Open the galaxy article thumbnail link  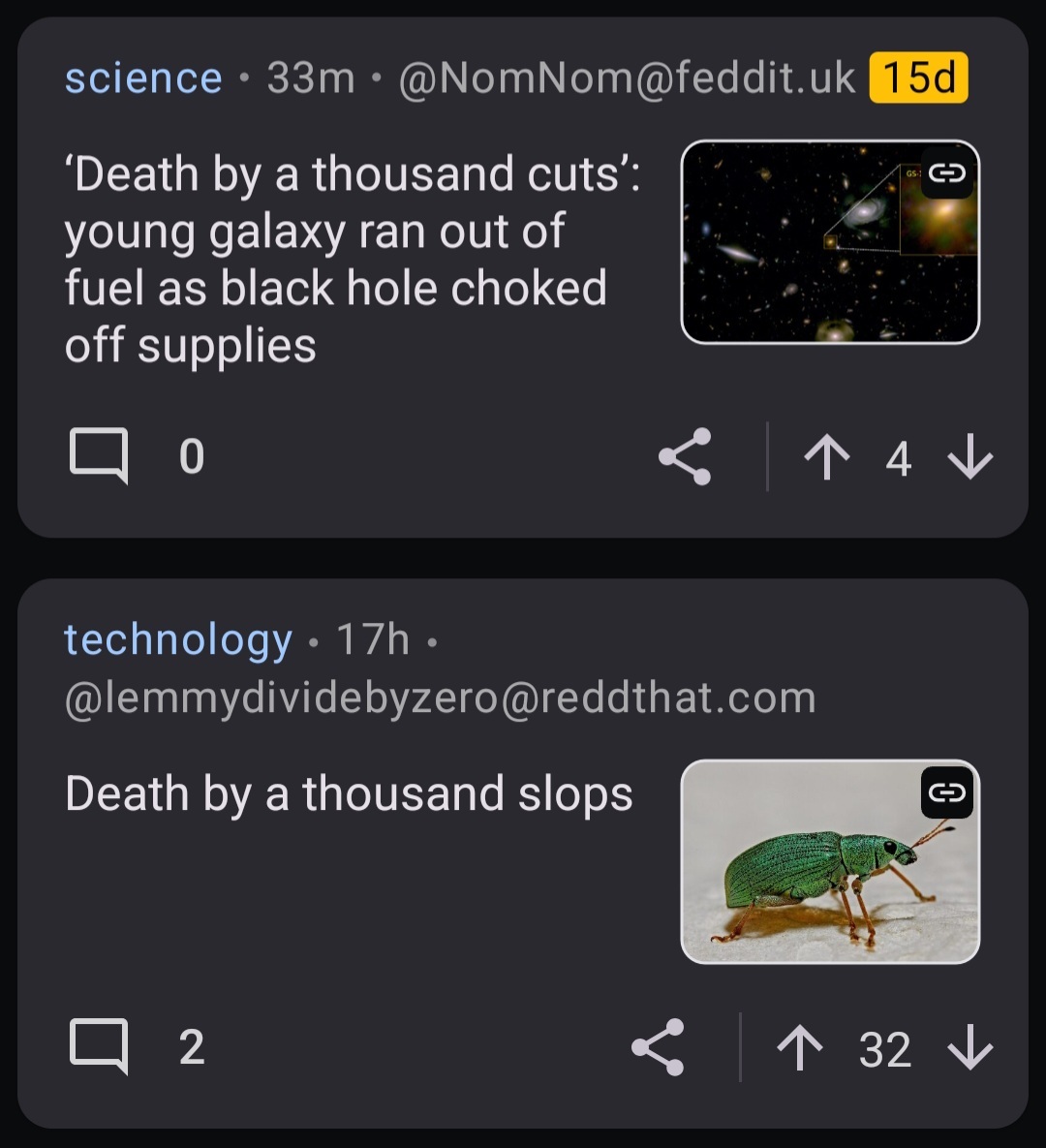(830, 242)
